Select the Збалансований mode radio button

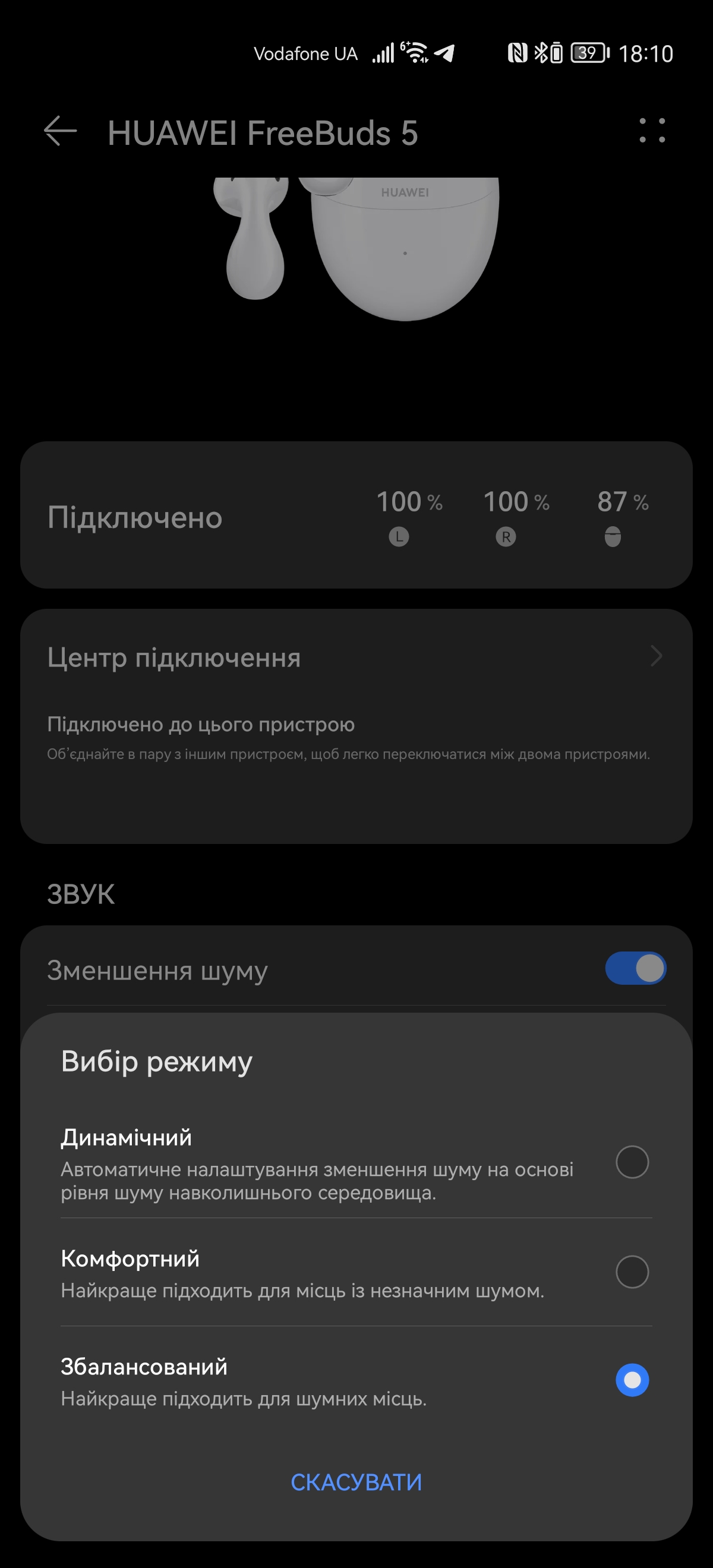tap(632, 1380)
